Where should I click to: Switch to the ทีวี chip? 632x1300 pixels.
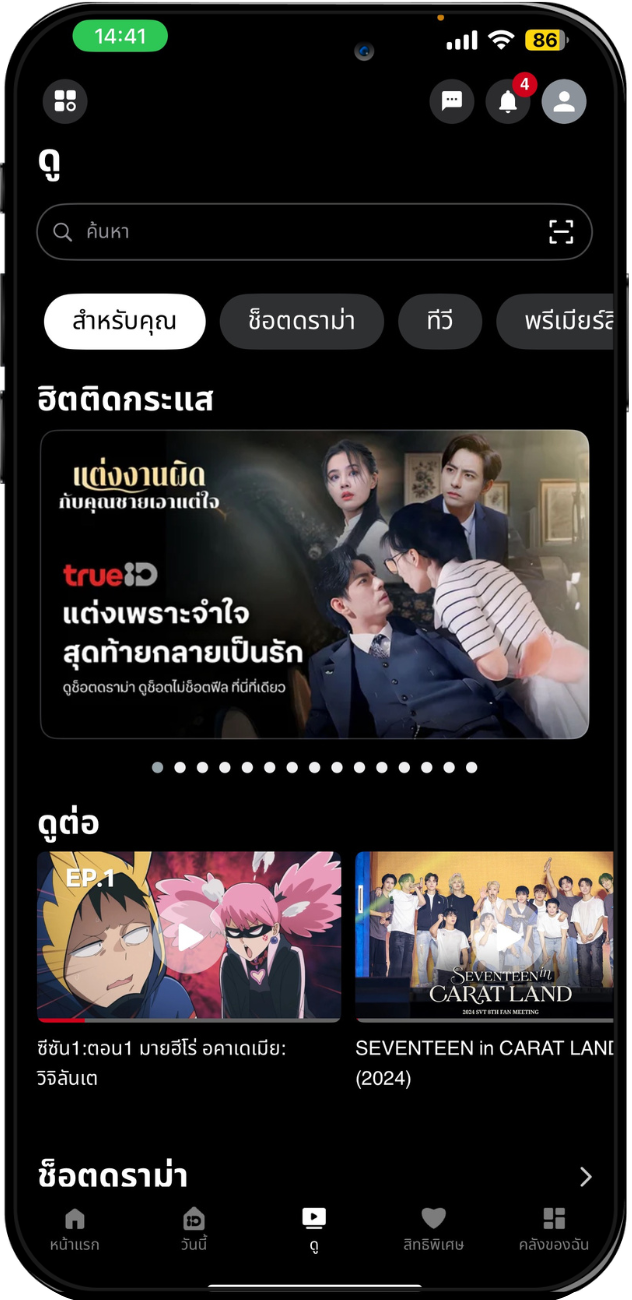[439, 322]
